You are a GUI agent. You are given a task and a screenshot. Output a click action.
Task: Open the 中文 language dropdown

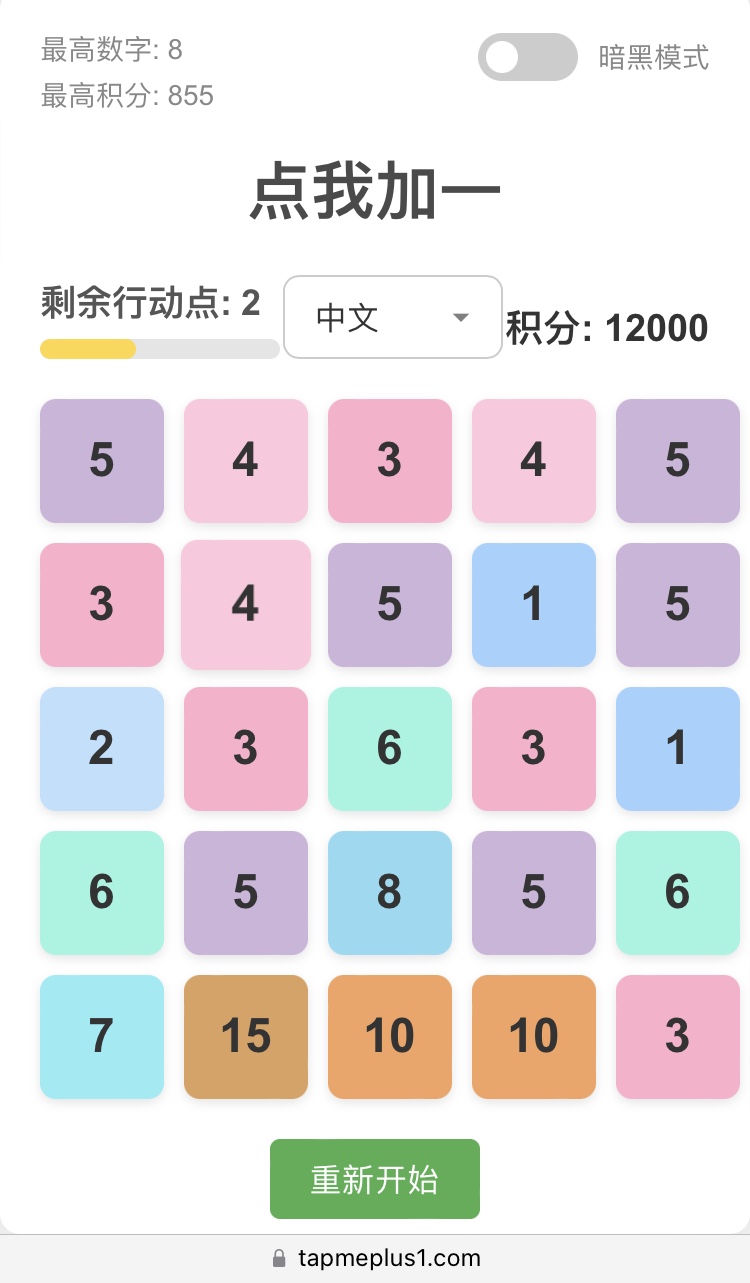click(393, 317)
